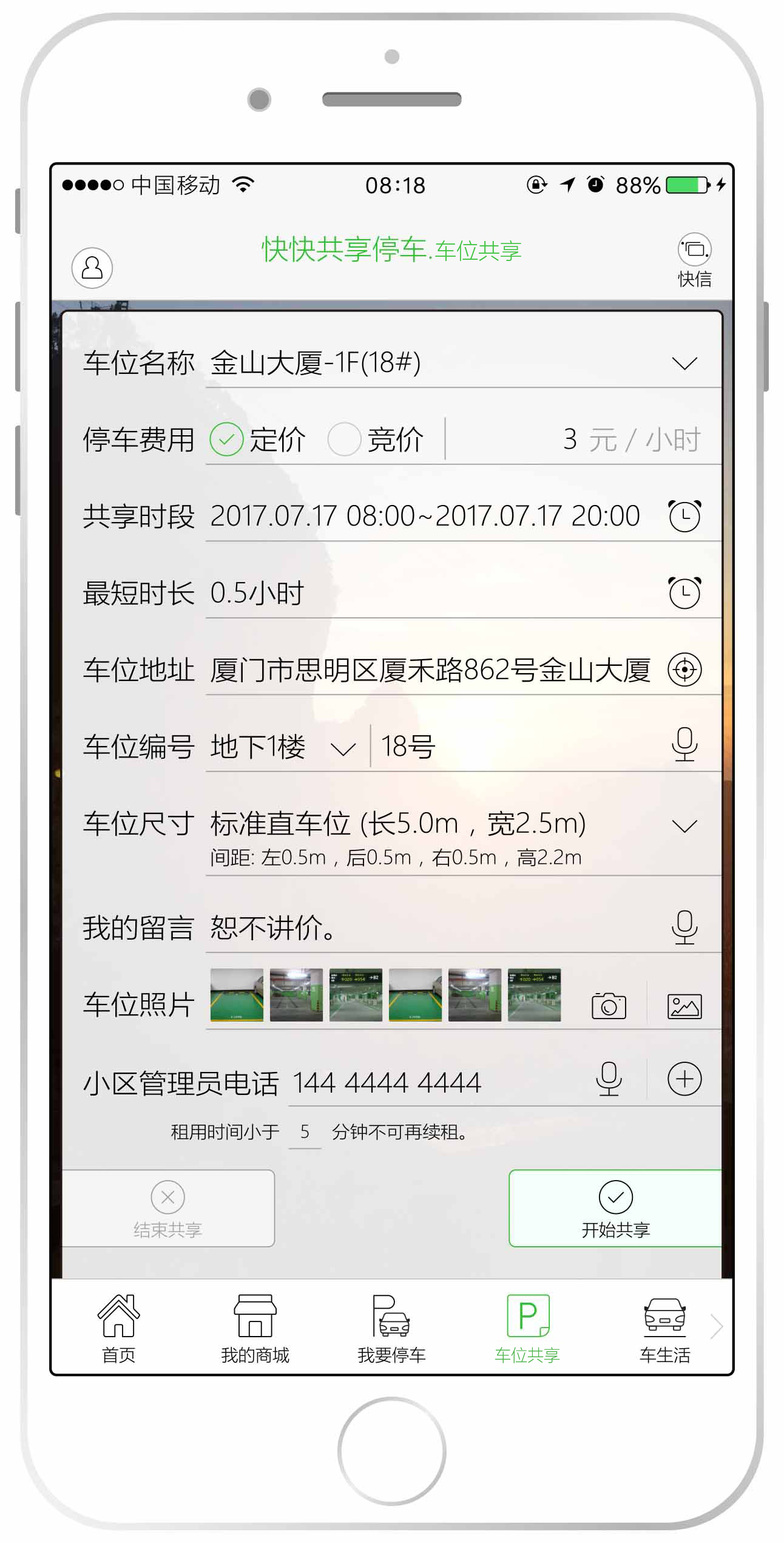Screen dimensions: 784x1543
Task: Open the 最短时长 duration clock
Action: 684,593
